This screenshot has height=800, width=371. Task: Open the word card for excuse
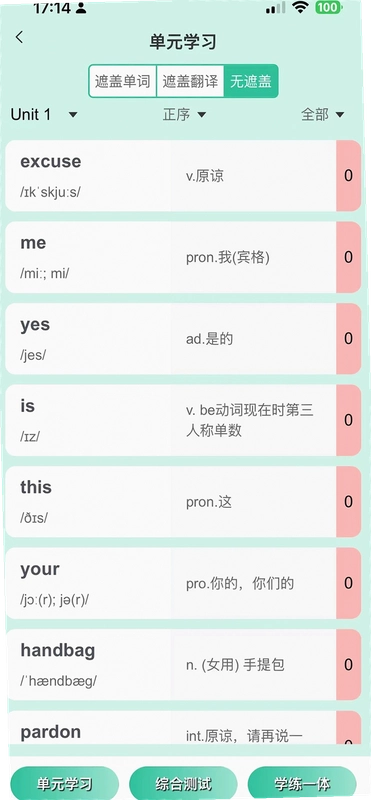click(183, 176)
